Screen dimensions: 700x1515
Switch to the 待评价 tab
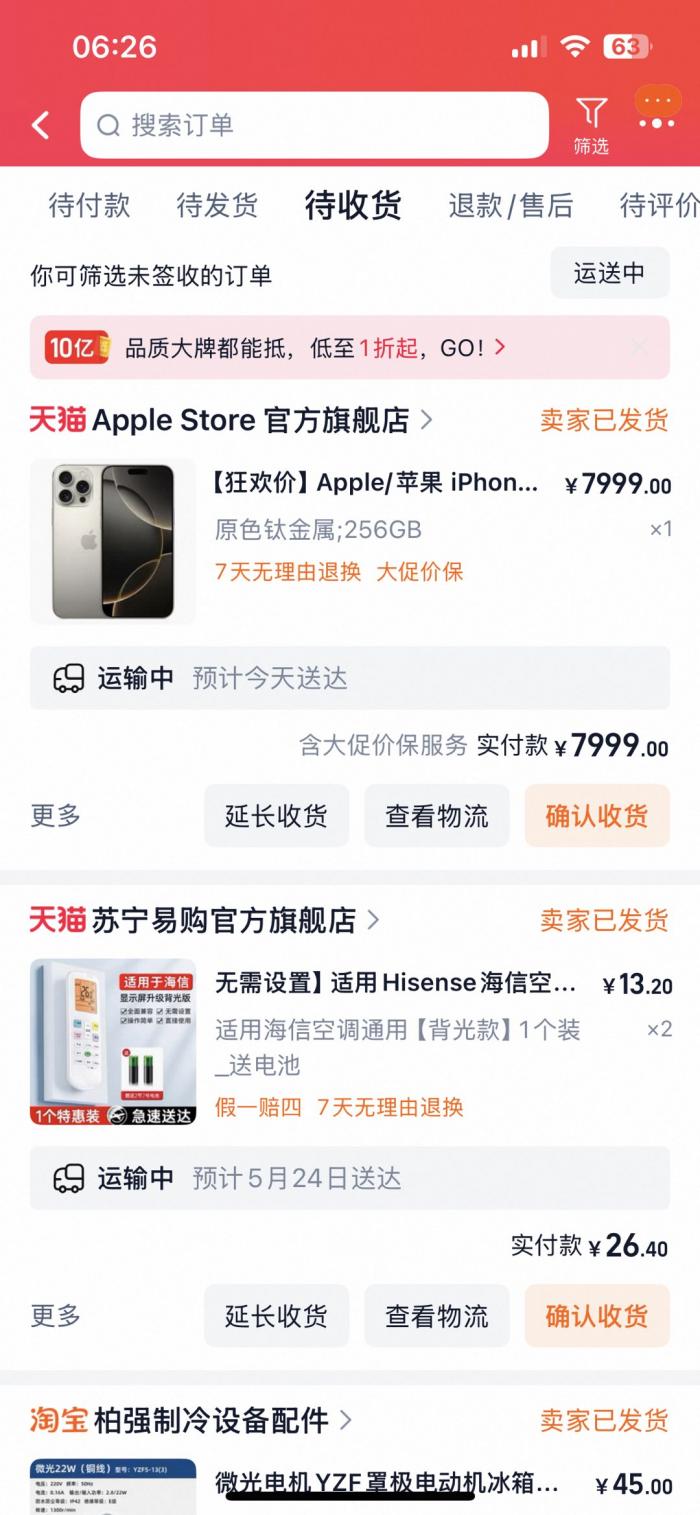coord(658,205)
